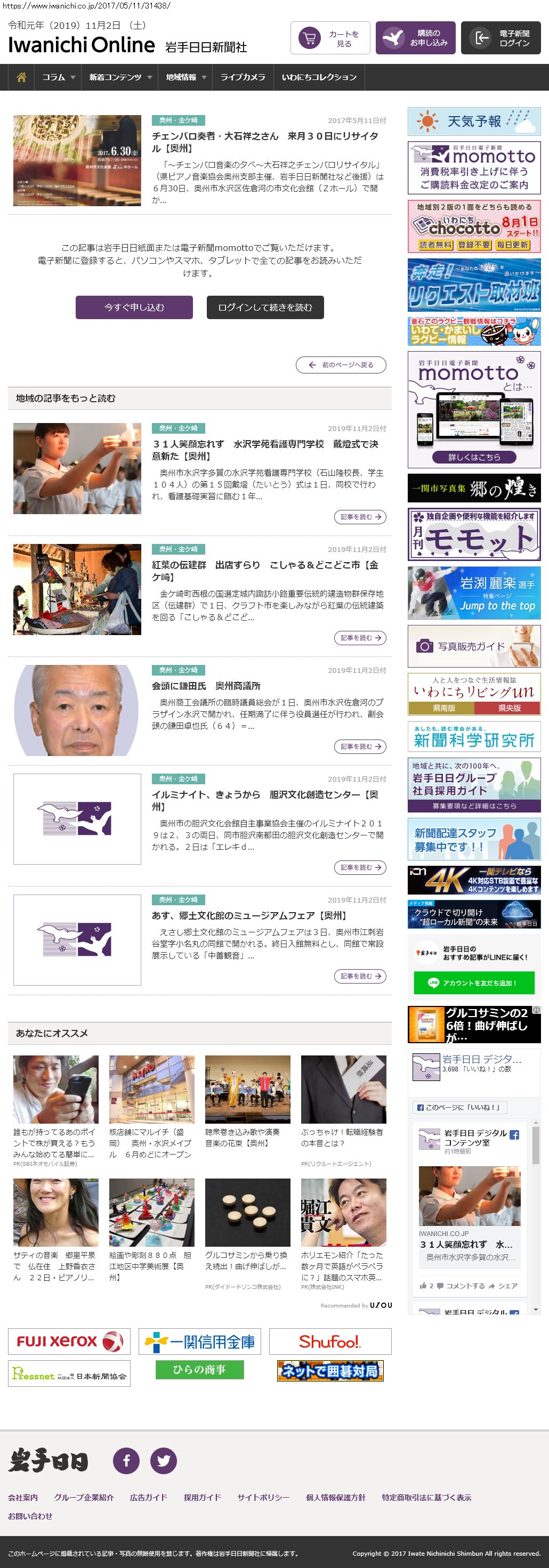Tap 購読のお申し込み subscription button
This screenshot has width=549, height=1568.
pyautogui.click(x=415, y=38)
